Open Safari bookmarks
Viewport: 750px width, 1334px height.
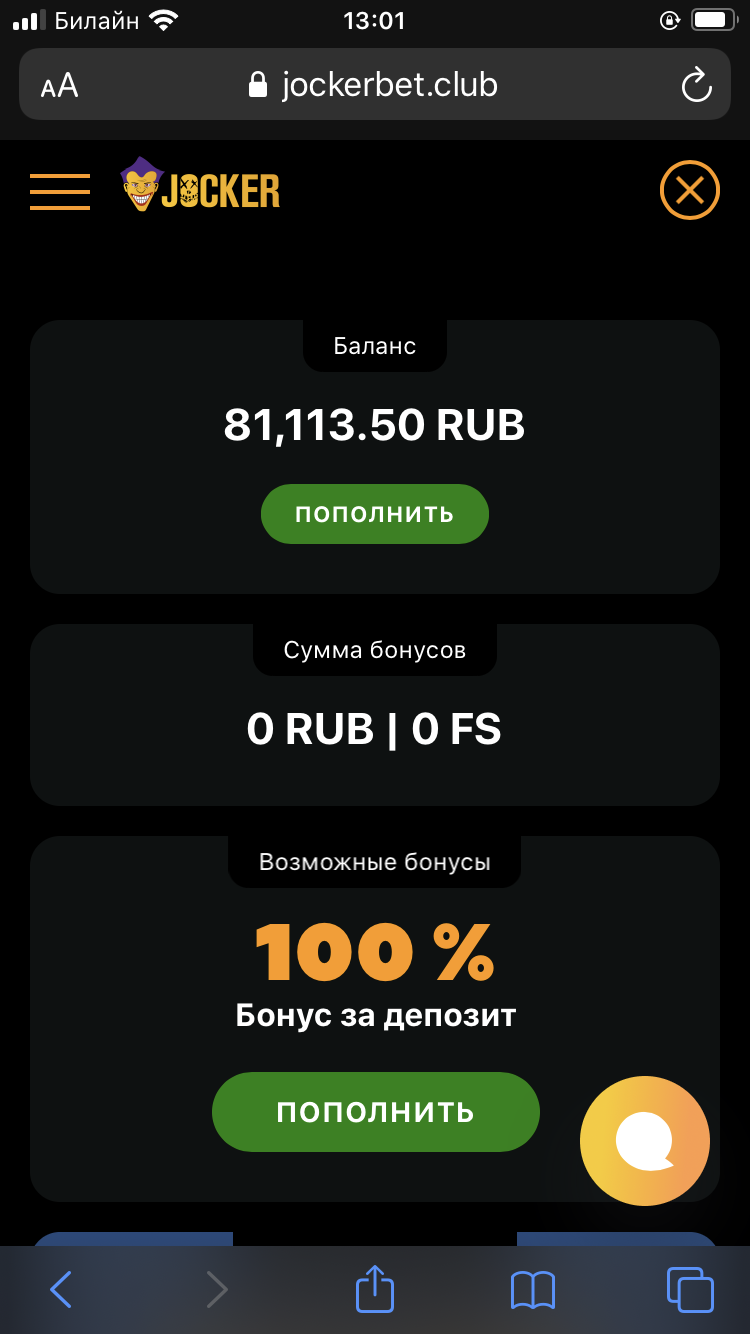pyautogui.click(x=532, y=1290)
